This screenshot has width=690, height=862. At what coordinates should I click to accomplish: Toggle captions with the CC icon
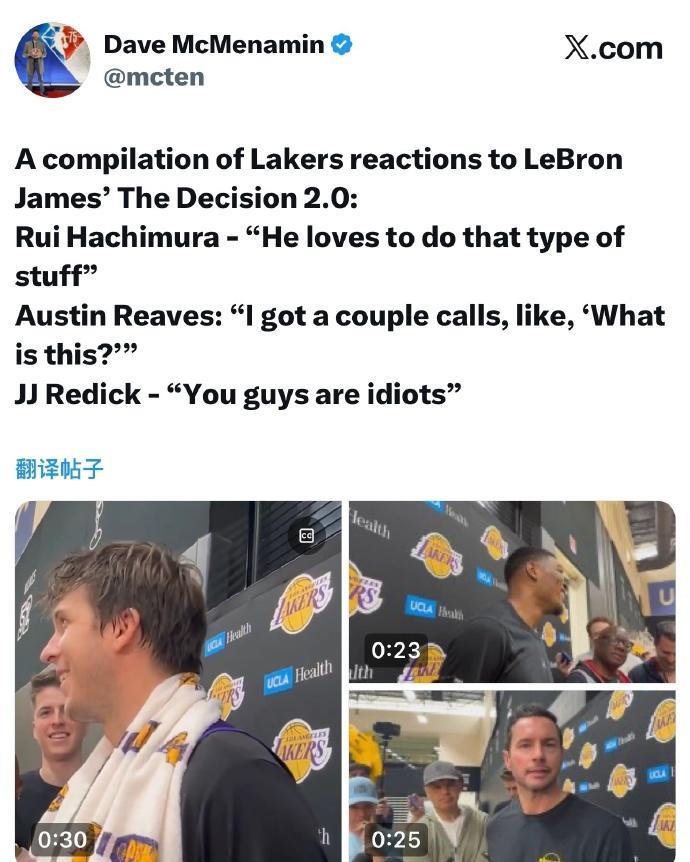pyautogui.click(x=306, y=535)
